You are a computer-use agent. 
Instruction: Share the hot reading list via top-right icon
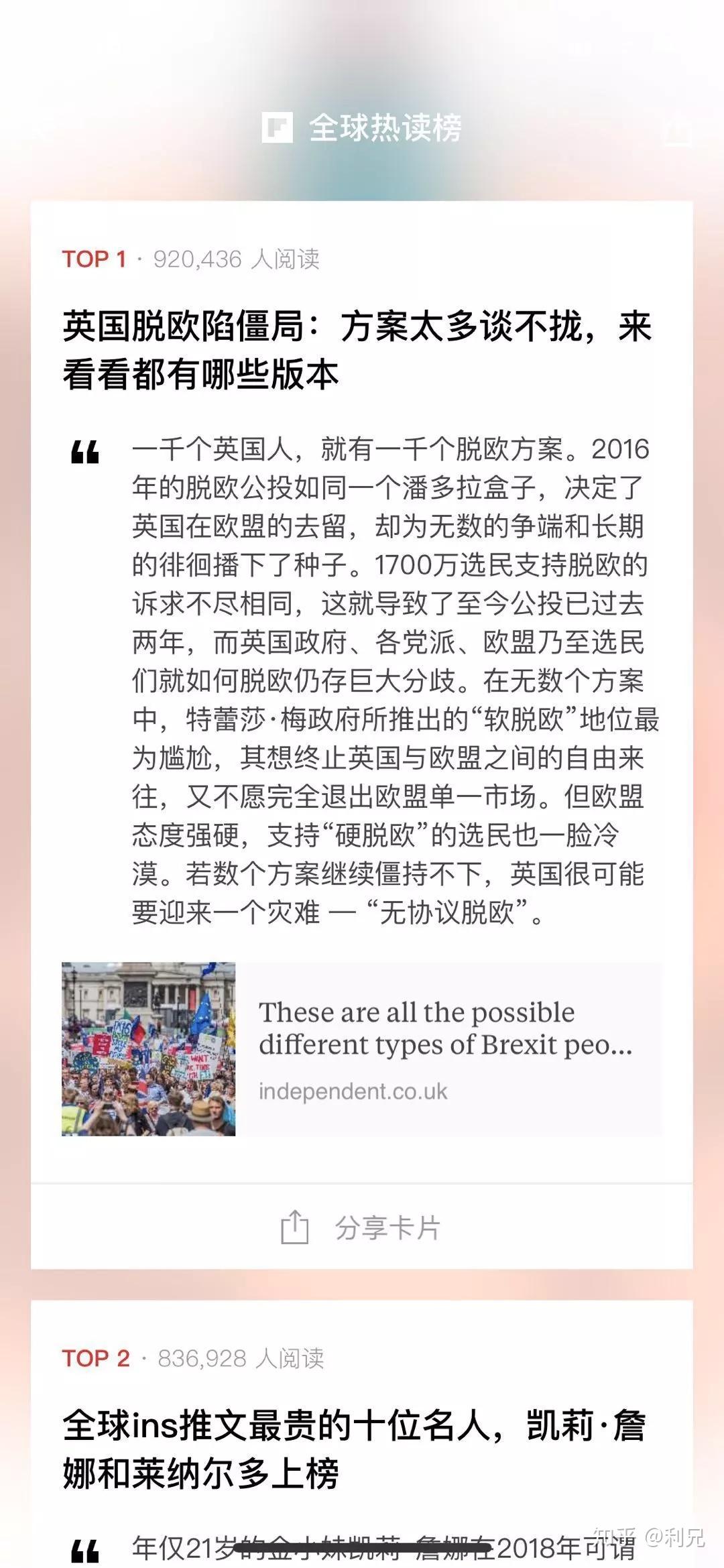pos(677,129)
